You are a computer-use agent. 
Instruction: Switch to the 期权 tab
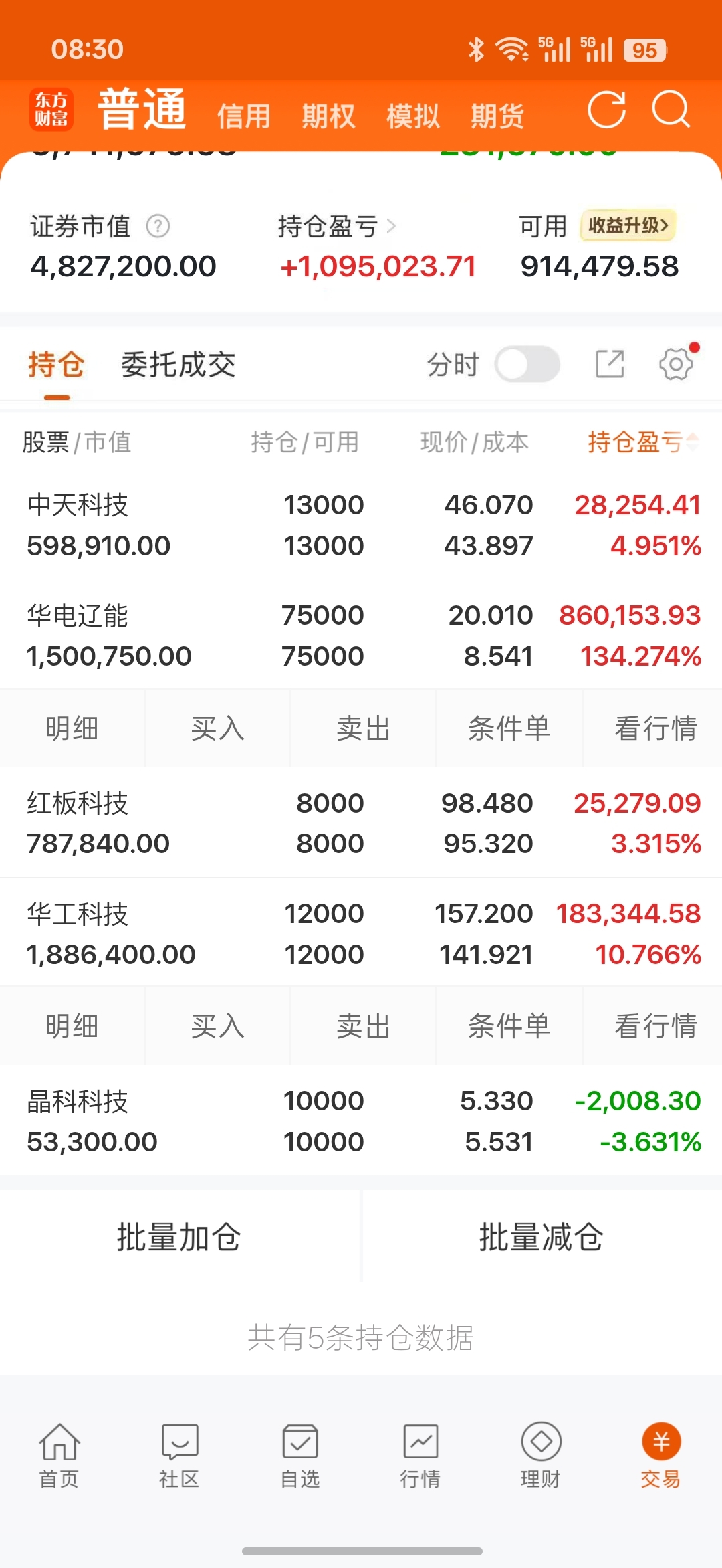click(x=328, y=116)
